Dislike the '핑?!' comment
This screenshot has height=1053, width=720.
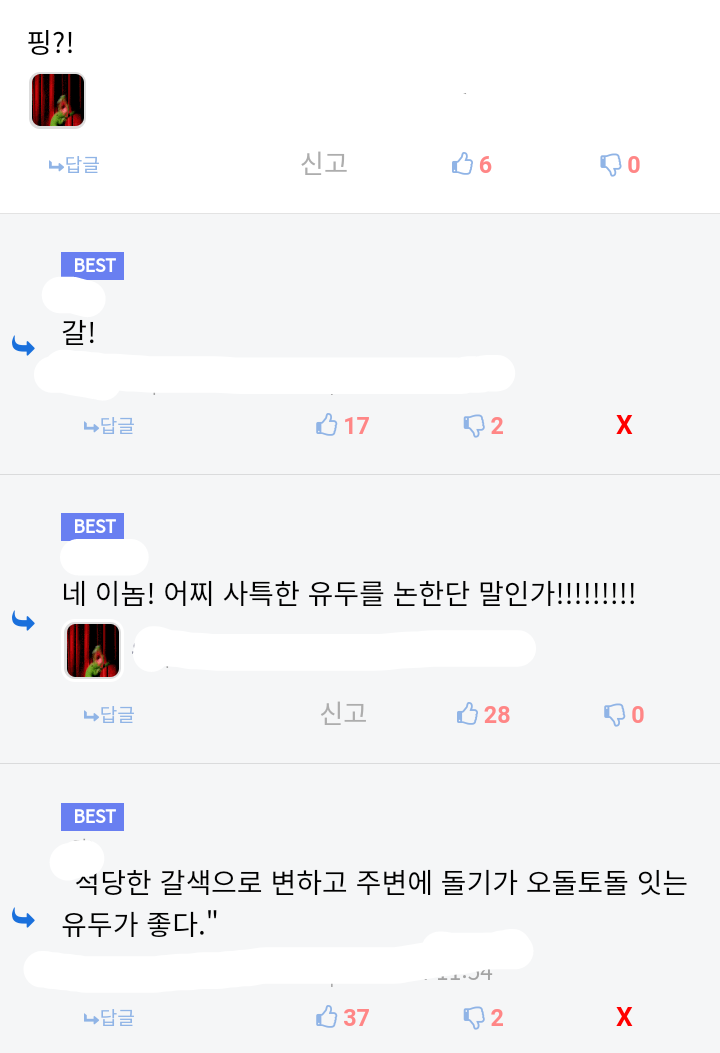point(620,165)
